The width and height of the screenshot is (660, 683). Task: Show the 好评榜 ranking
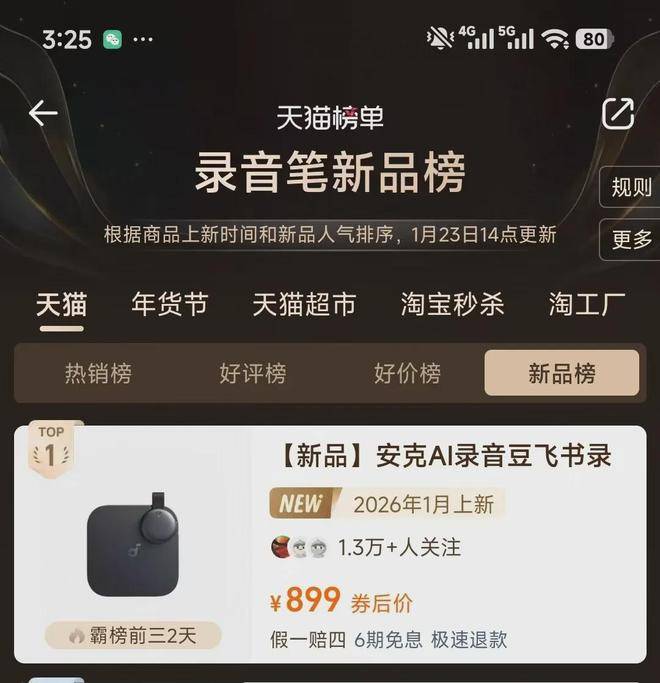pos(253,374)
